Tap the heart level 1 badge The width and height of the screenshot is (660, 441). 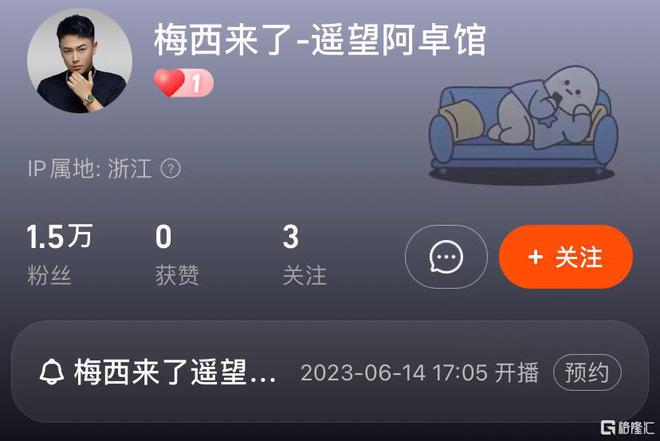pyautogui.click(x=184, y=82)
